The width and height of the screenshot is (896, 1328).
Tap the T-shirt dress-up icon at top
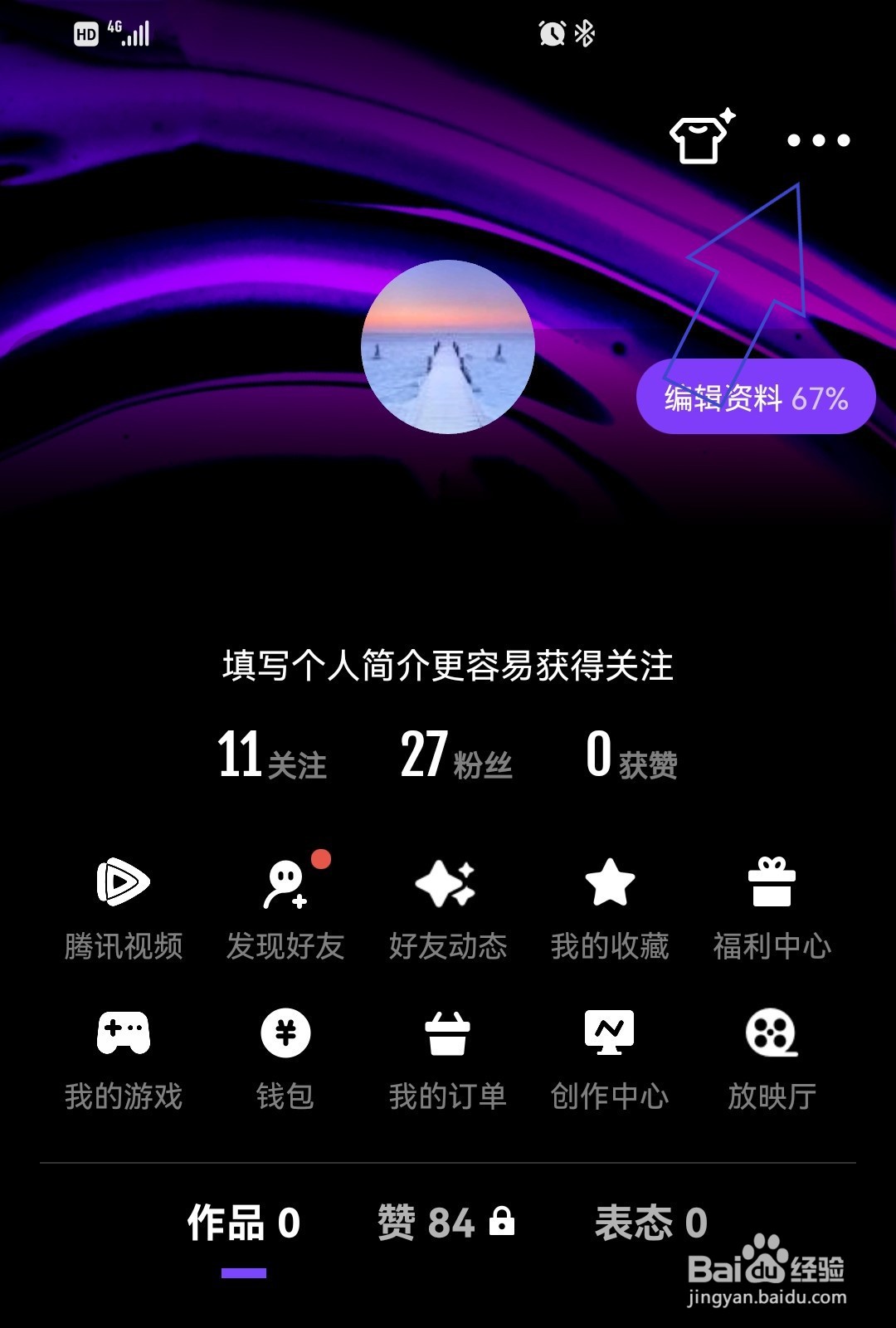[699, 139]
